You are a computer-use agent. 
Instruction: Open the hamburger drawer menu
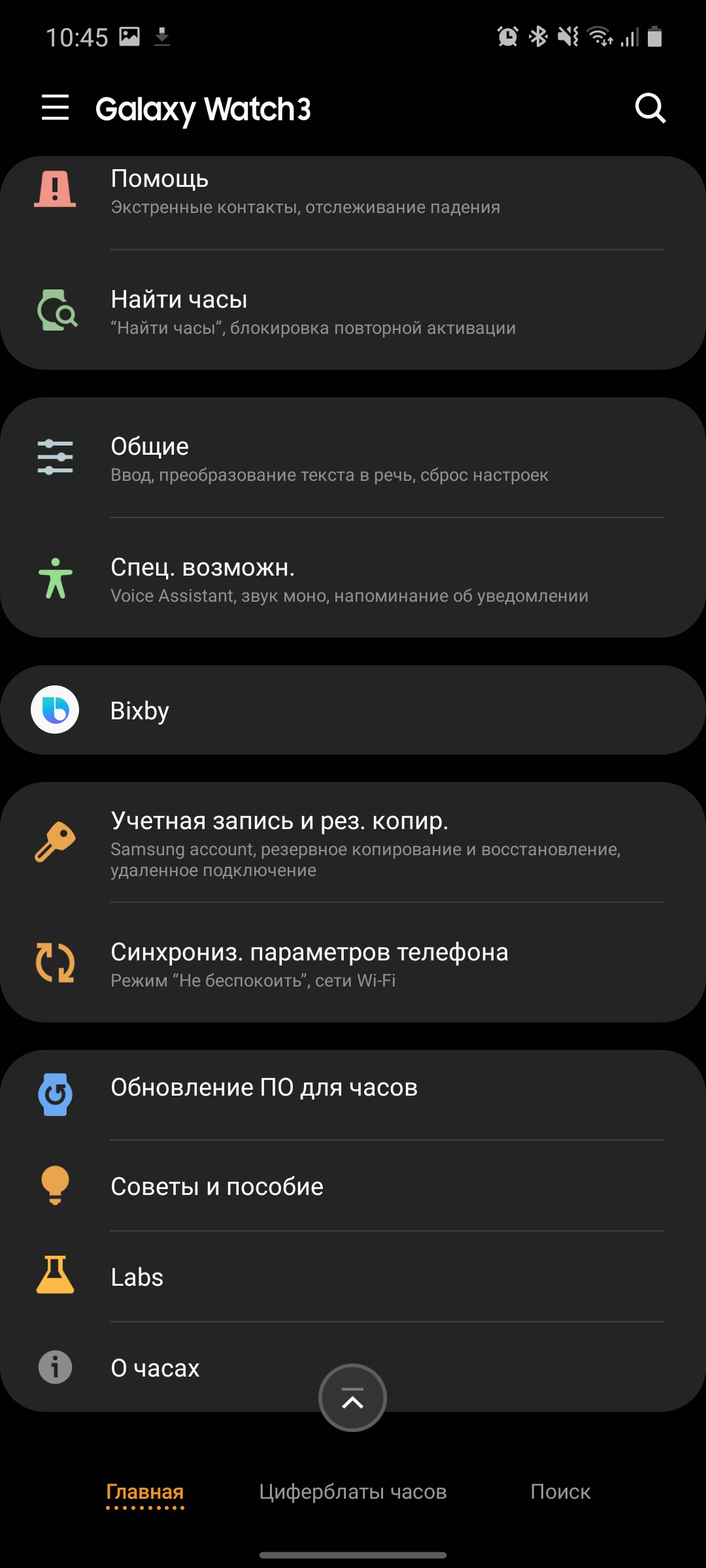[x=55, y=108]
